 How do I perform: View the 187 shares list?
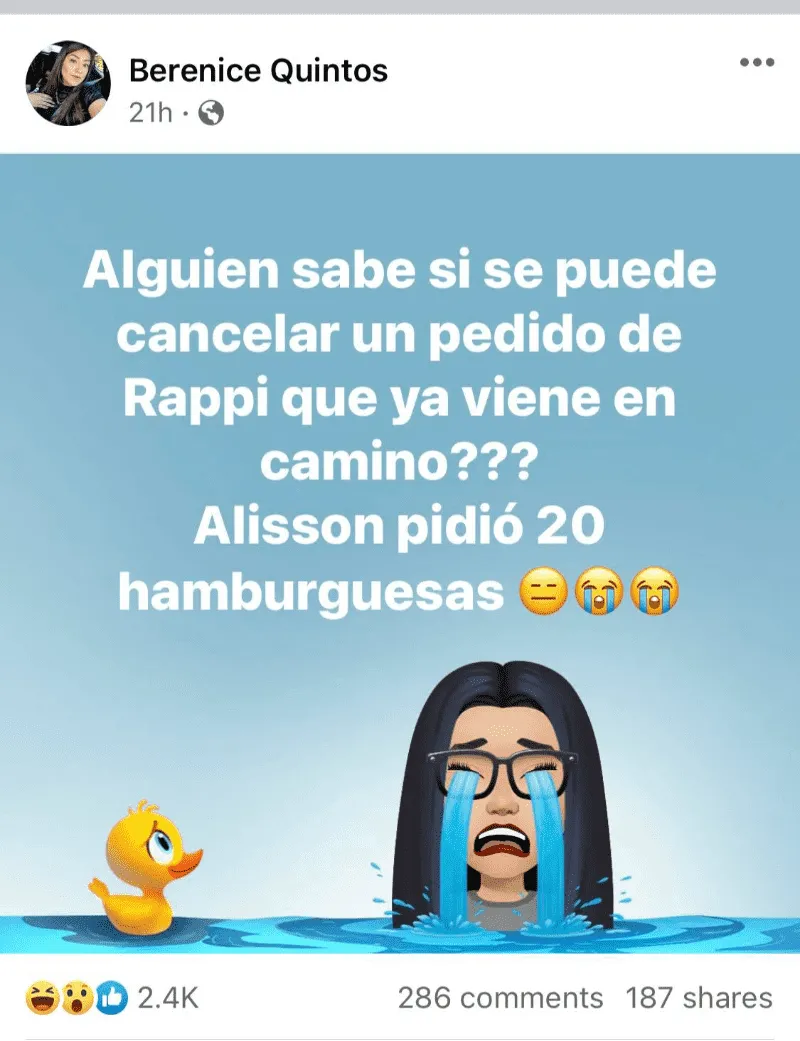(699, 997)
